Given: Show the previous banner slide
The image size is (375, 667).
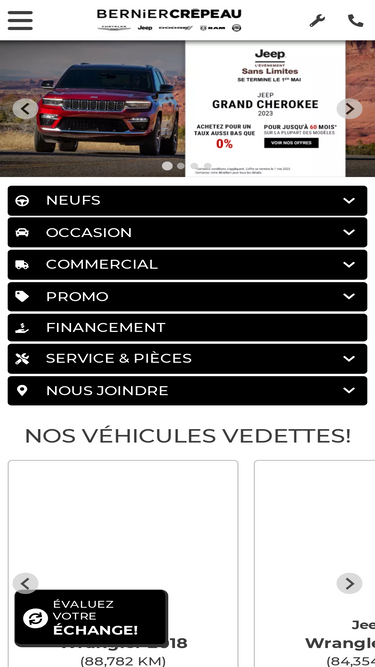Looking at the screenshot, I should [x=26, y=109].
